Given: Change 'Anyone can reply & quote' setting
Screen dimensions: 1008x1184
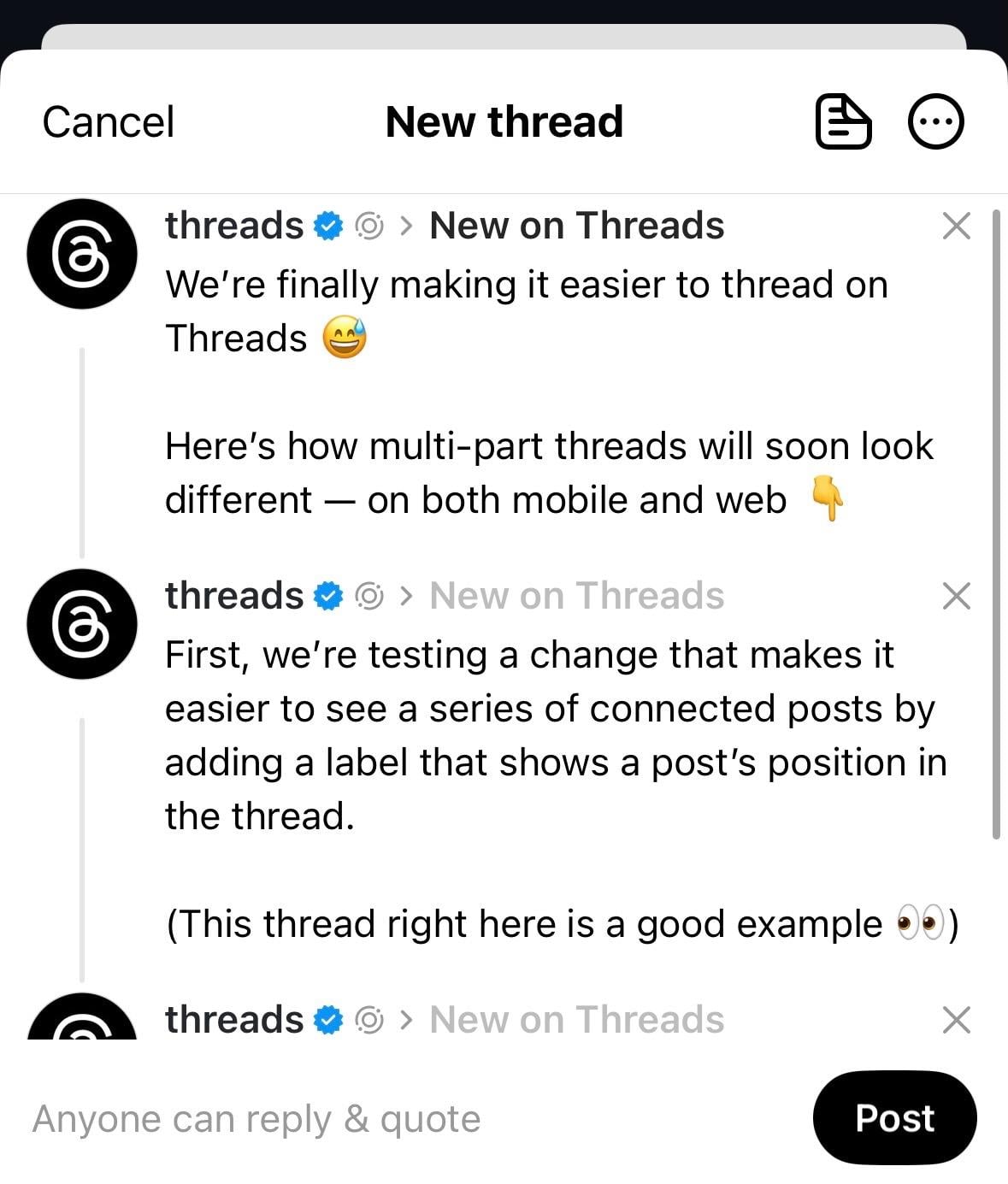Looking at the screenshot, I should coord(256,1119).
